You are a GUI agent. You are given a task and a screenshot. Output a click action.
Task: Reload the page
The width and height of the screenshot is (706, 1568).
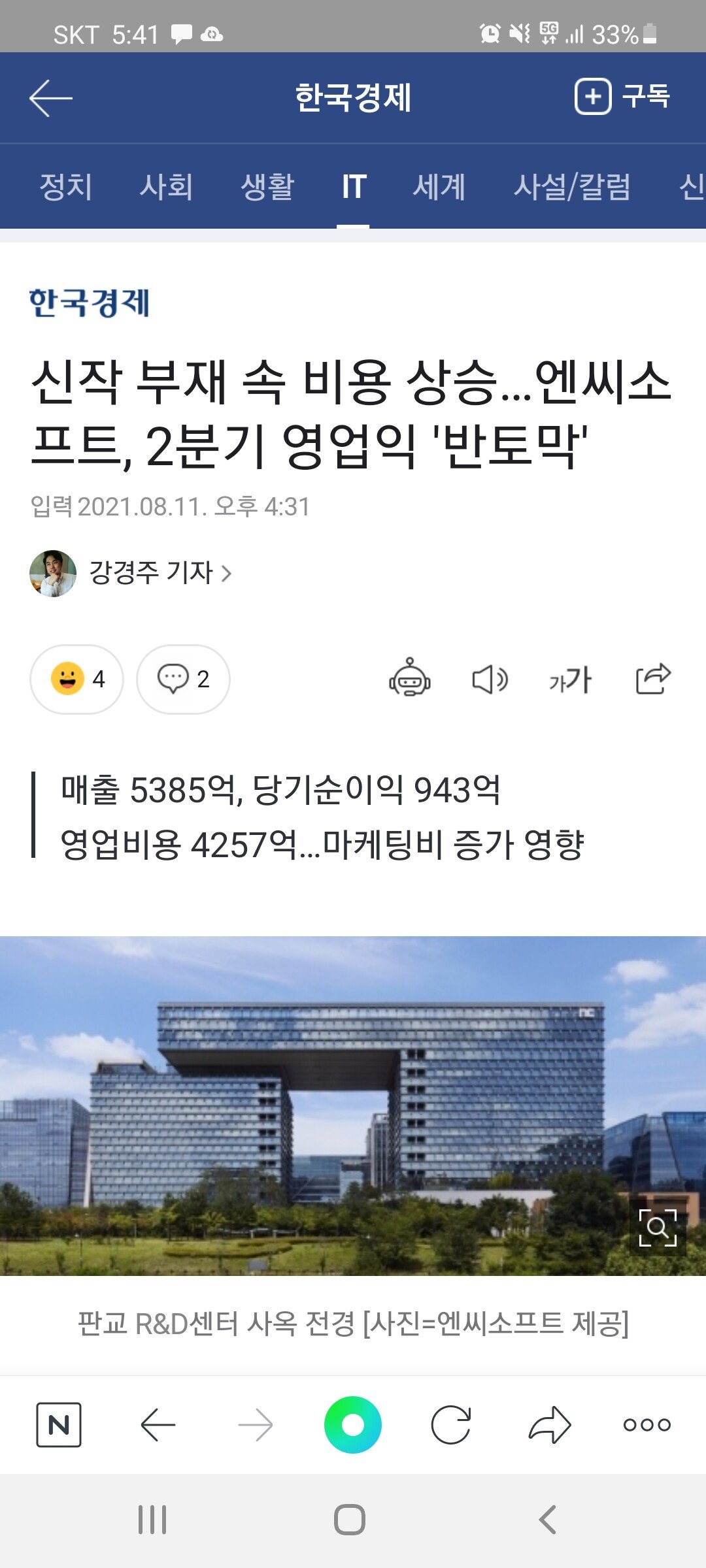pos(451,1424)
